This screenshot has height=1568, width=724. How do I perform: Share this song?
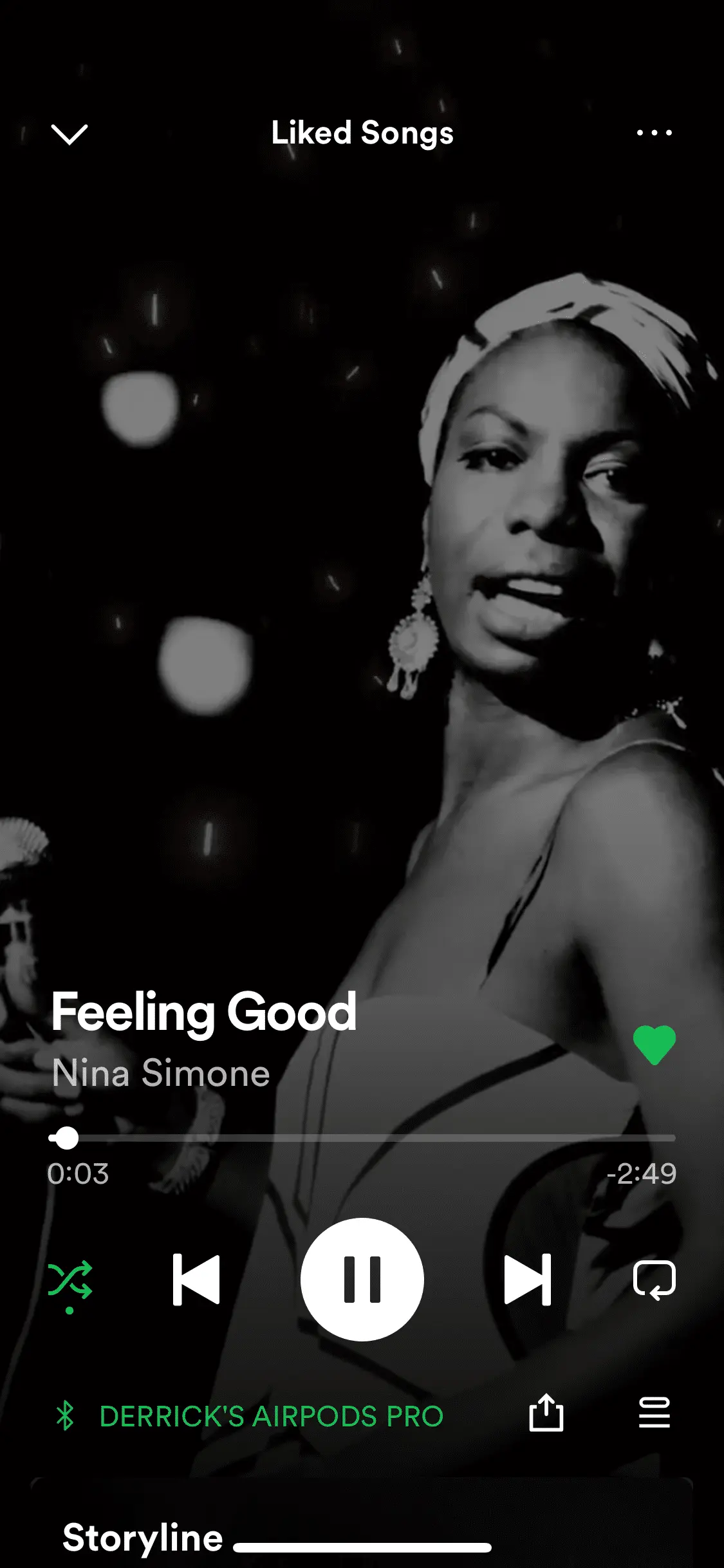[546, 1414]
